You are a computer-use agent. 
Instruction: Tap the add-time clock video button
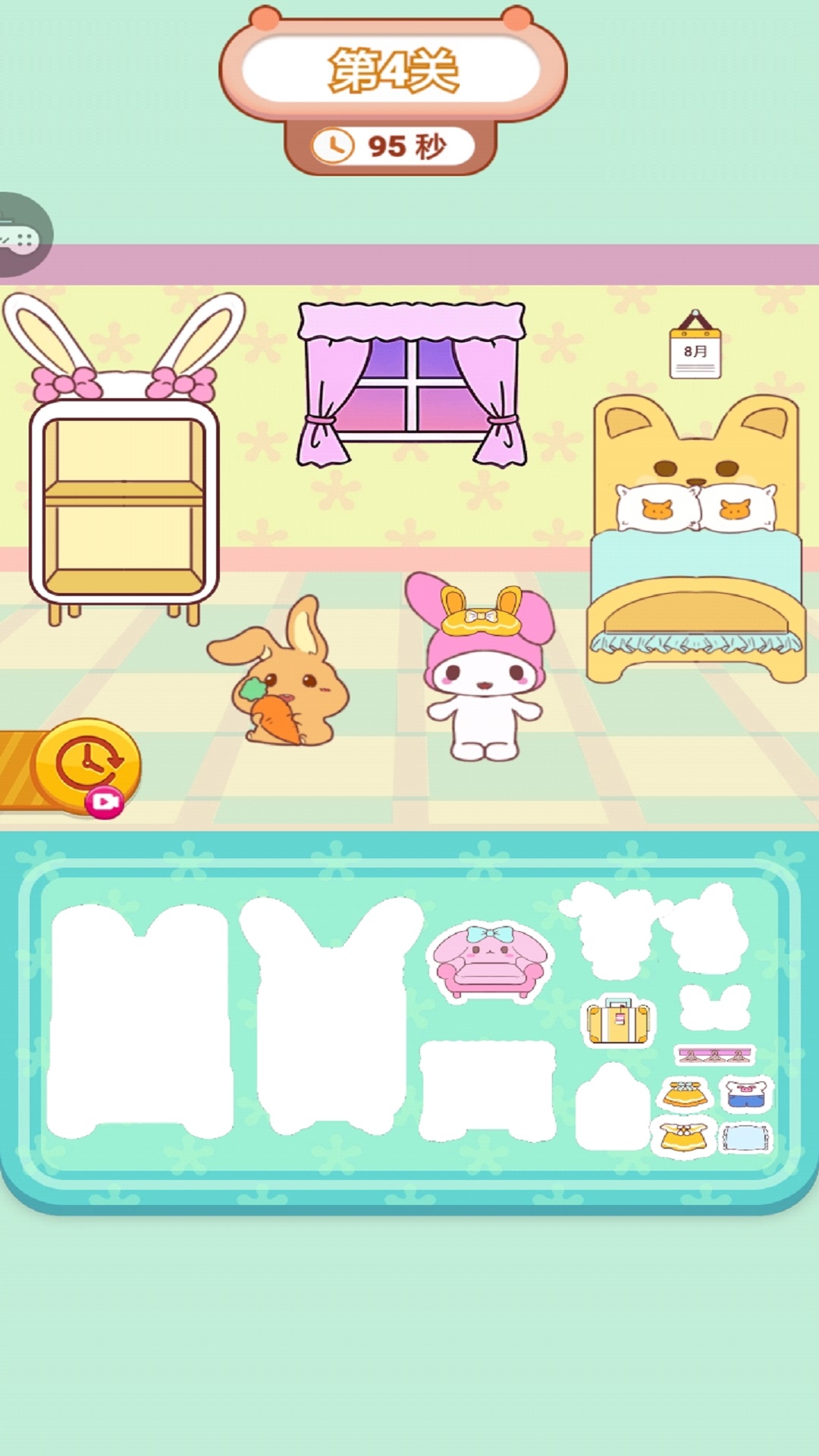pyautogui.click(x=86, y=766)
